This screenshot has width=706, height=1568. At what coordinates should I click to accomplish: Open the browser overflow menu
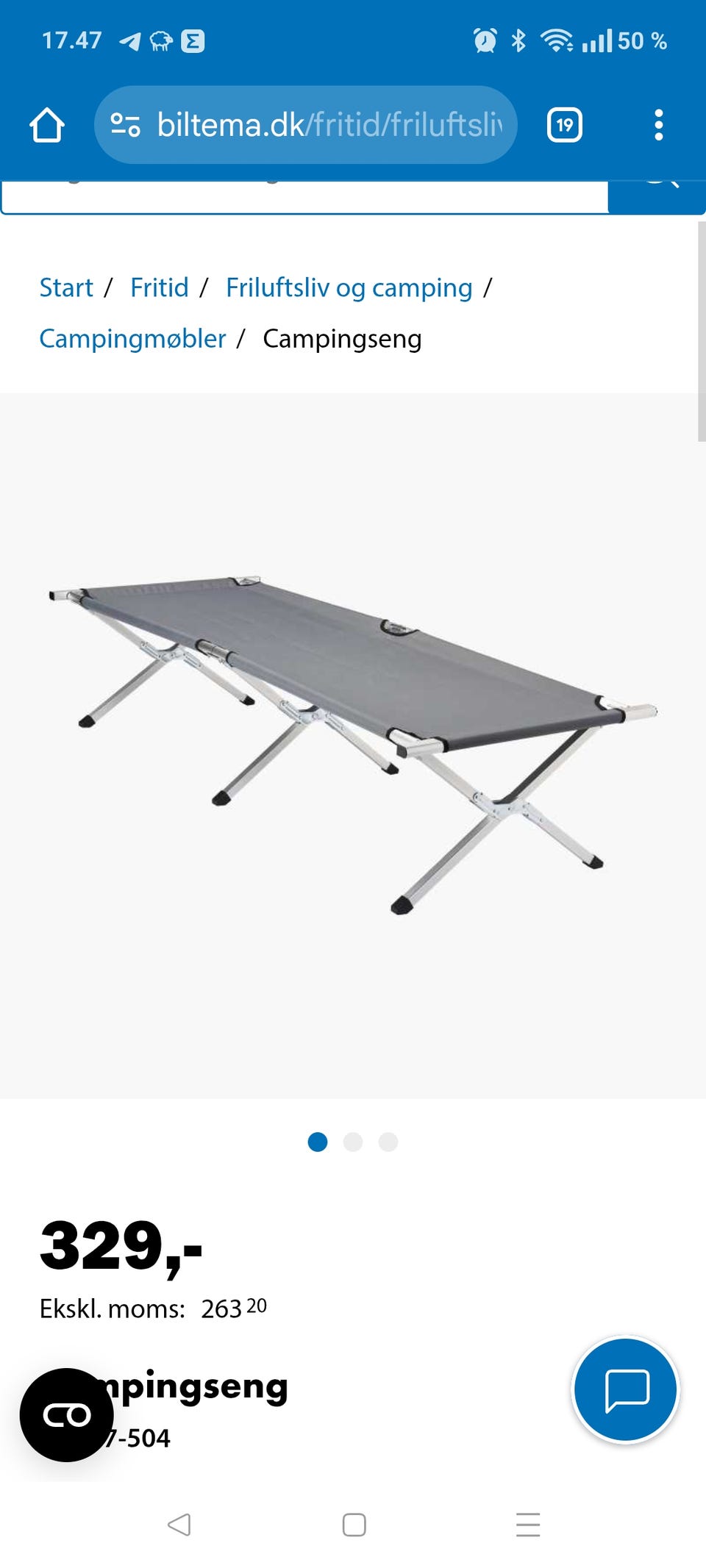(658, 125)
